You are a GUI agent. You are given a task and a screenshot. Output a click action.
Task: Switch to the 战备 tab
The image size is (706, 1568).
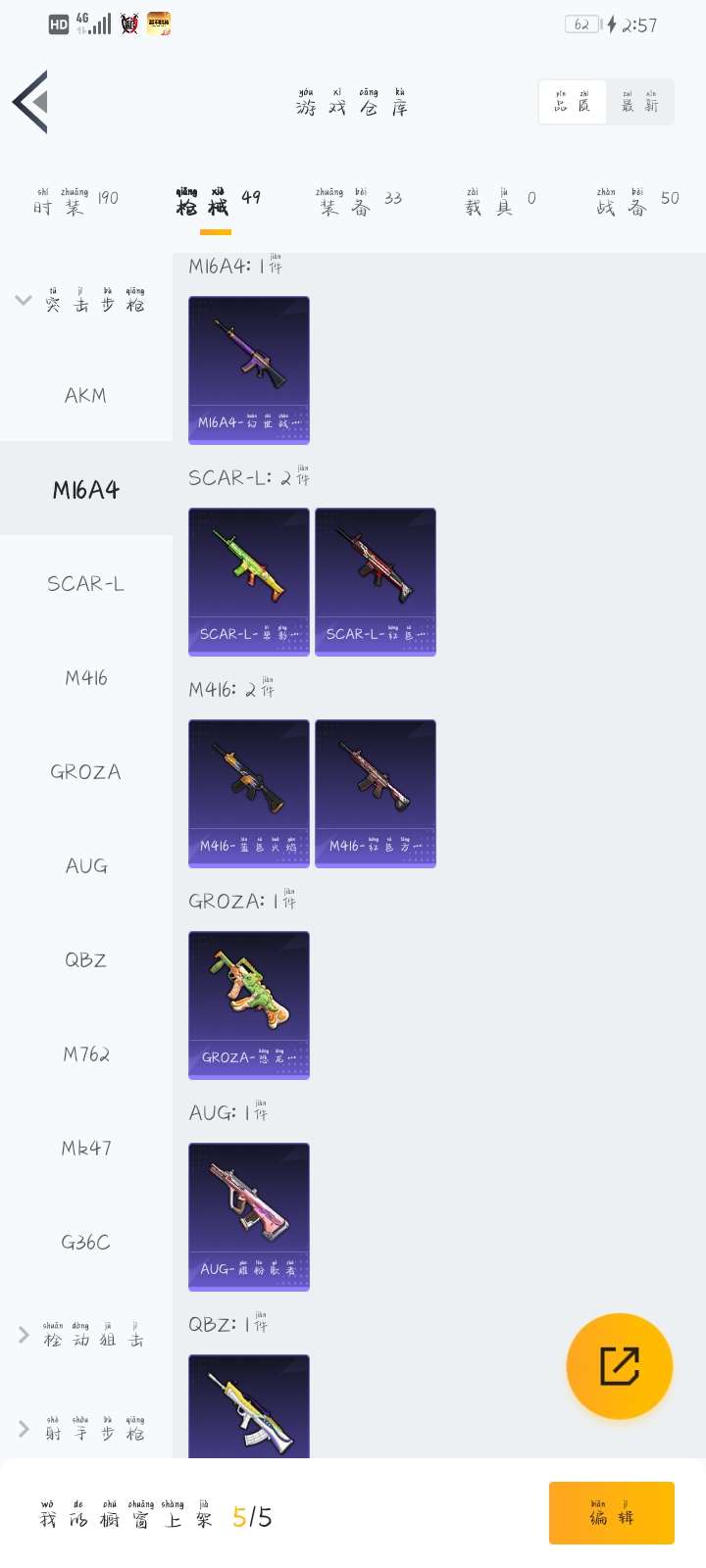click(637, 200)
